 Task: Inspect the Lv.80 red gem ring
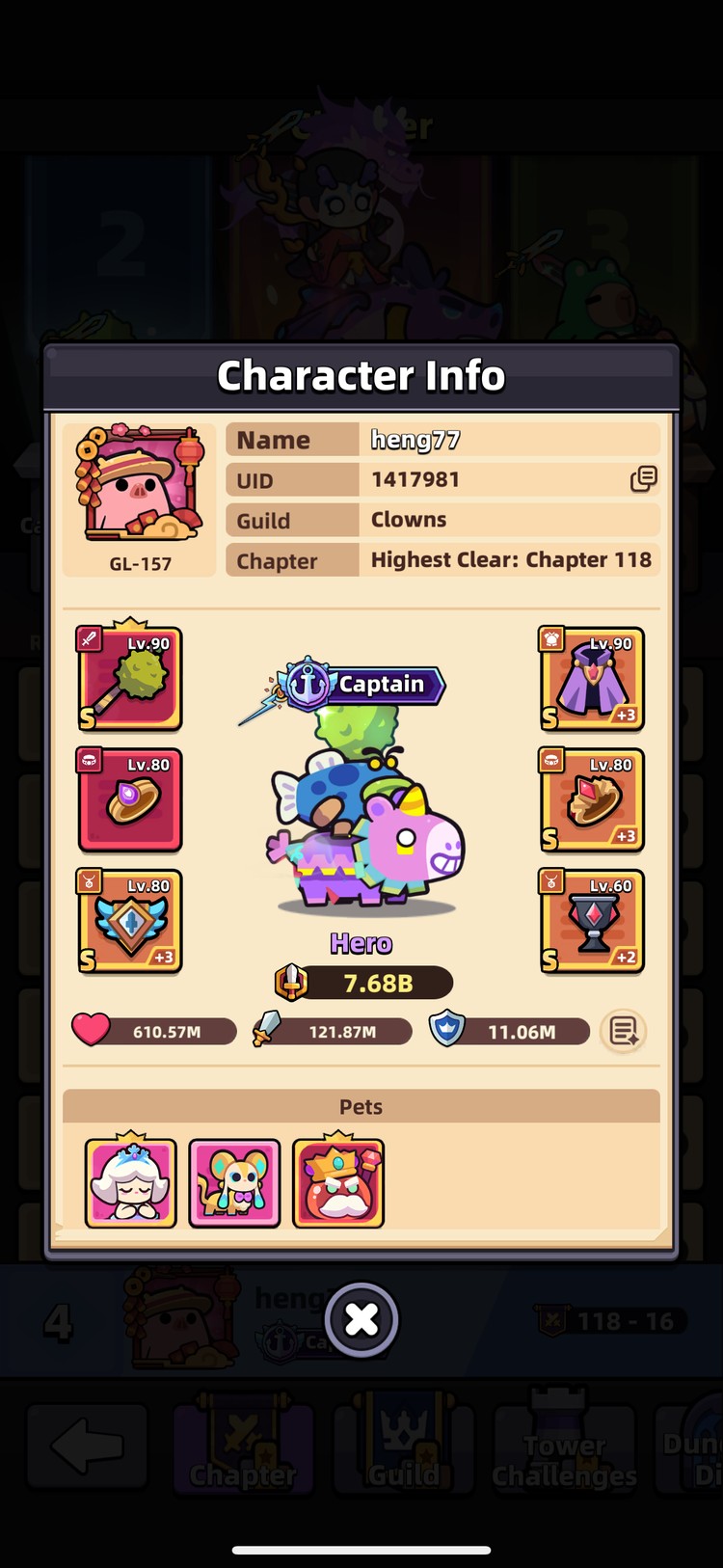click(592, 799)
